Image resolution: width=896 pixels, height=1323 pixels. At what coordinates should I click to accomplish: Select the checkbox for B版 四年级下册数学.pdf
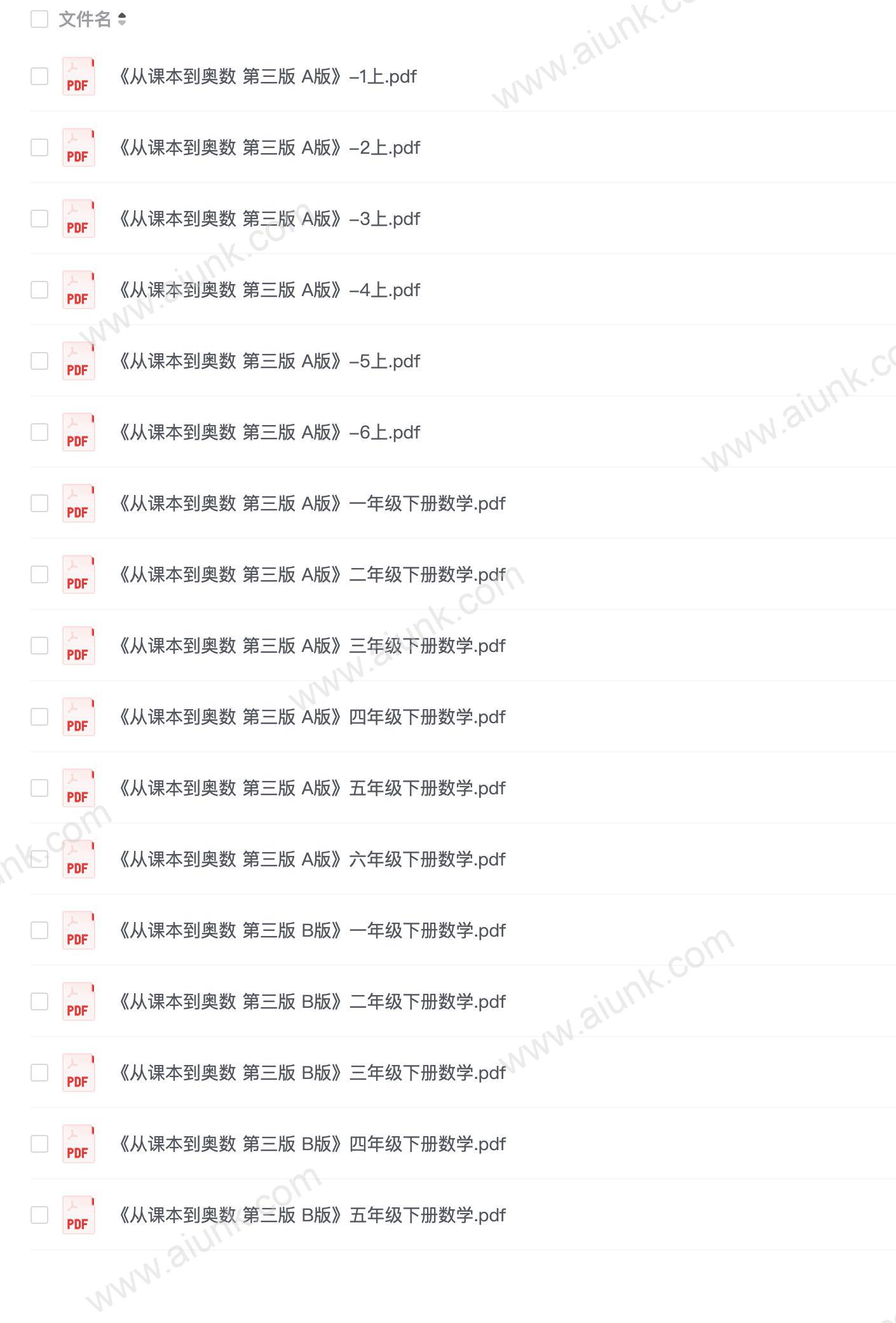click(x=39, y=1144)
